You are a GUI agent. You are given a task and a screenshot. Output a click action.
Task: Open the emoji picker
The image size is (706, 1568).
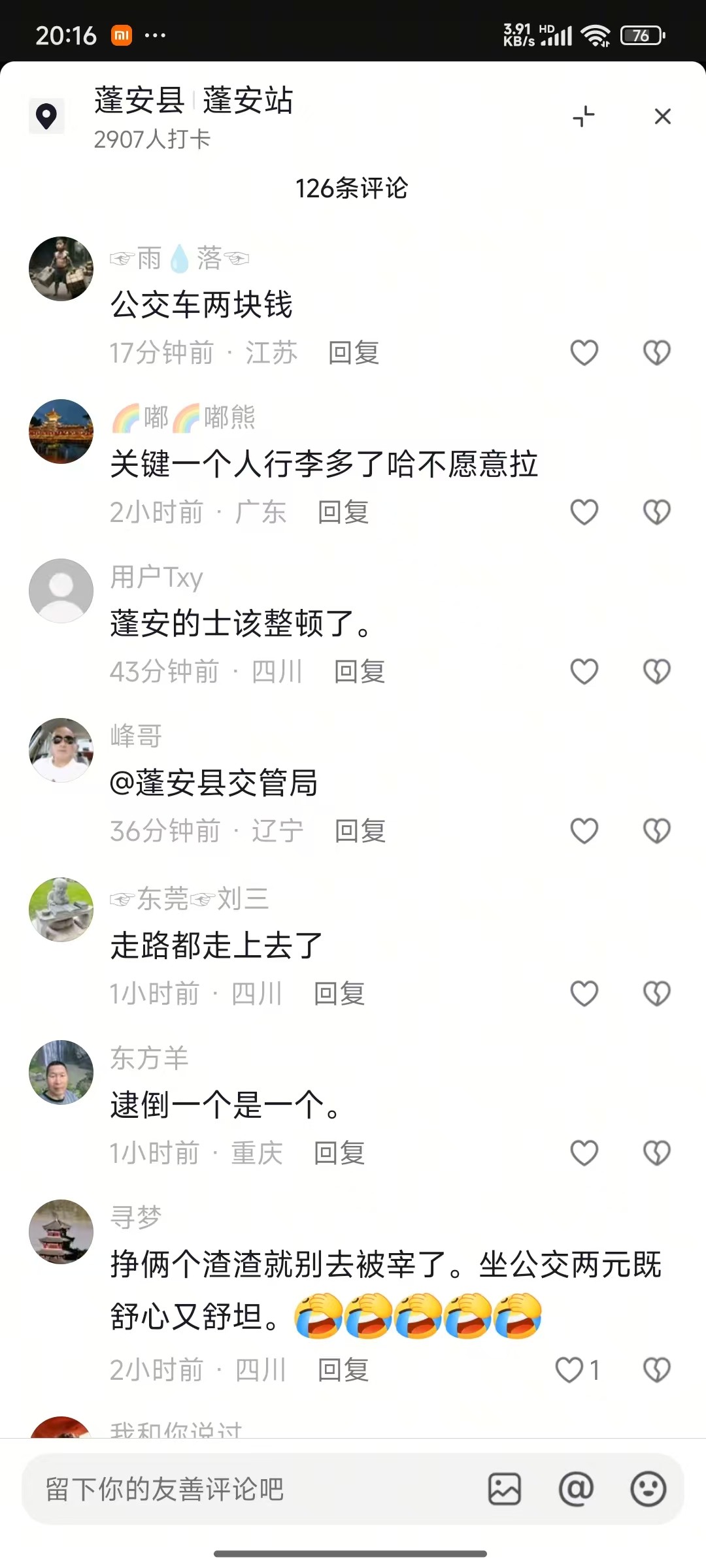(x=648, y=1490)
